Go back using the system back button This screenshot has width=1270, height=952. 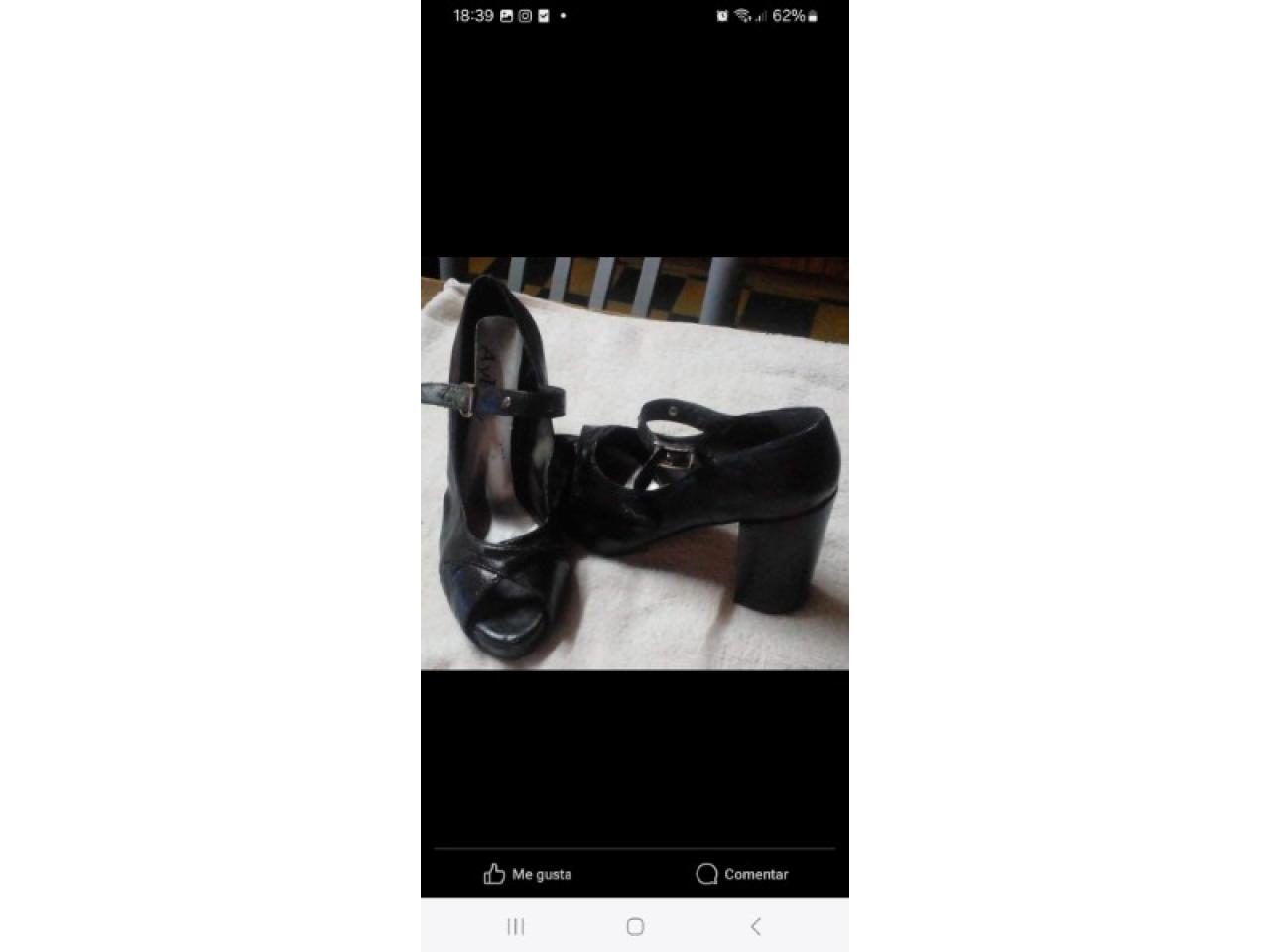pos(755,926)
